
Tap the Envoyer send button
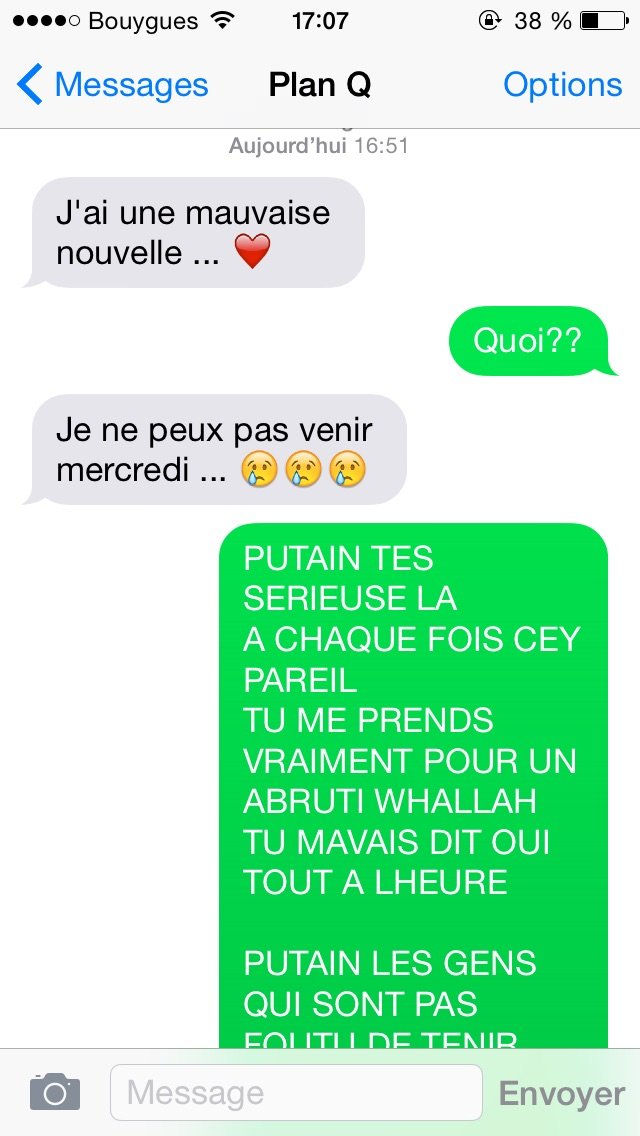(561, 1093)
